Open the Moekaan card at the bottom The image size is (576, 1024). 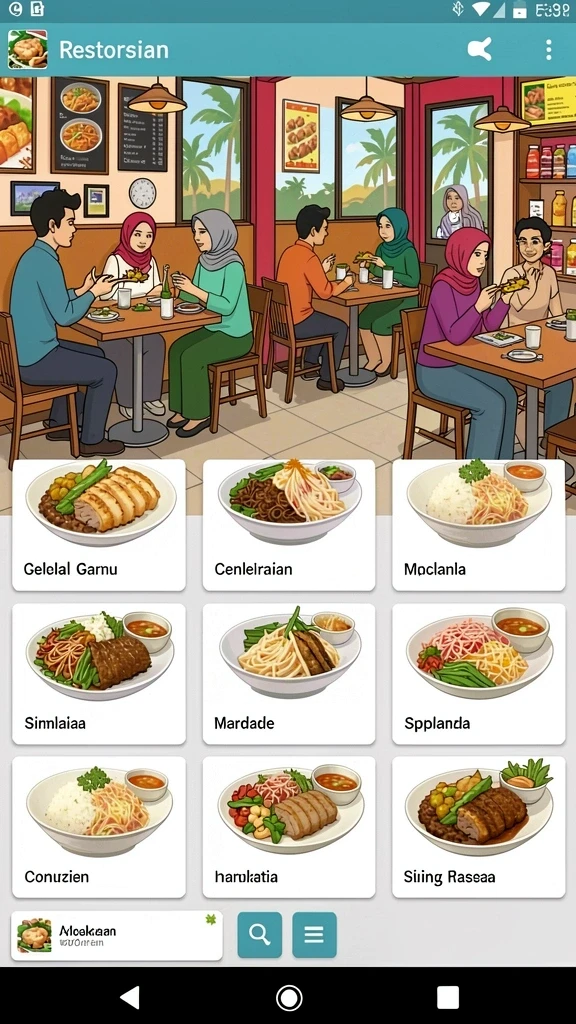(x=117, y=936)
